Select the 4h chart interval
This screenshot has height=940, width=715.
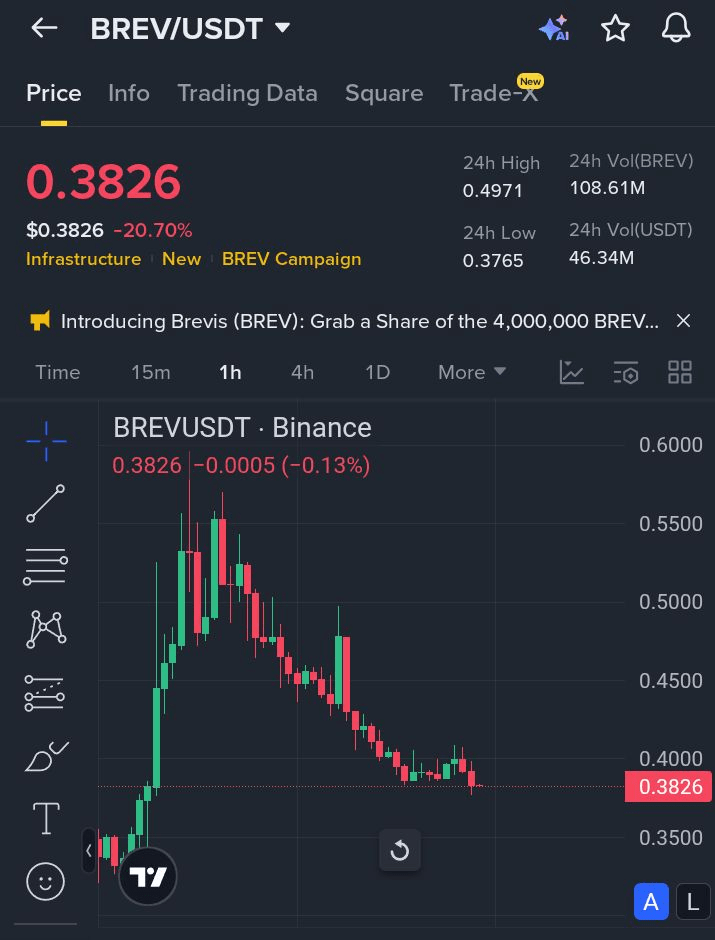tap(302, 372)
